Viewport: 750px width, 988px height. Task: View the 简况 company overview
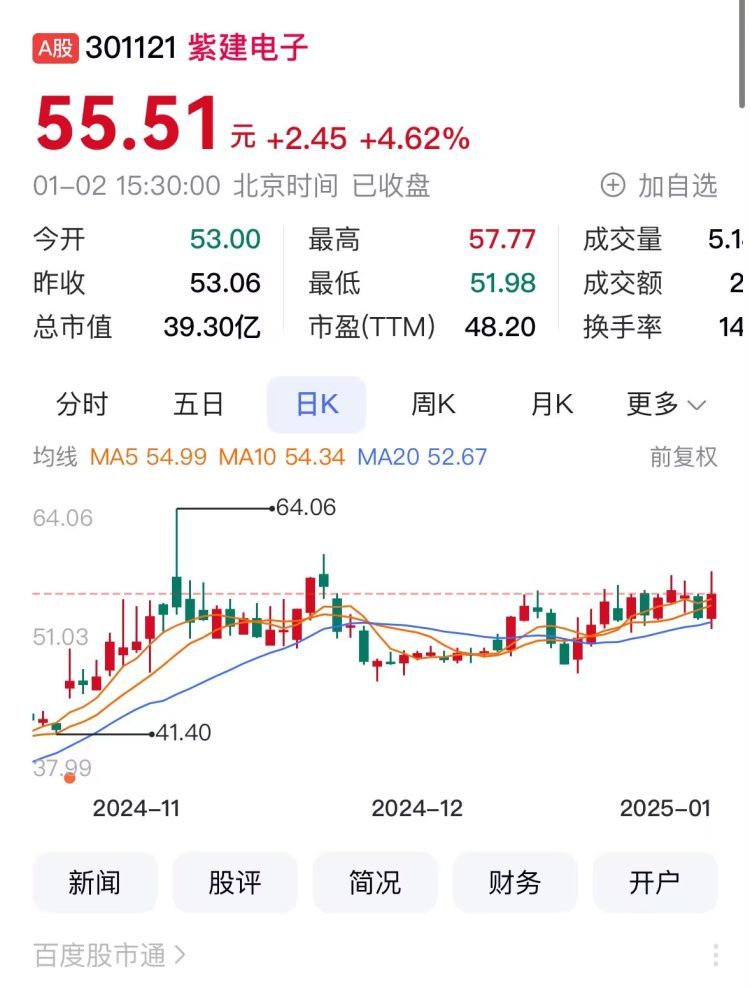pyautogui.click(x=375, y=882)
